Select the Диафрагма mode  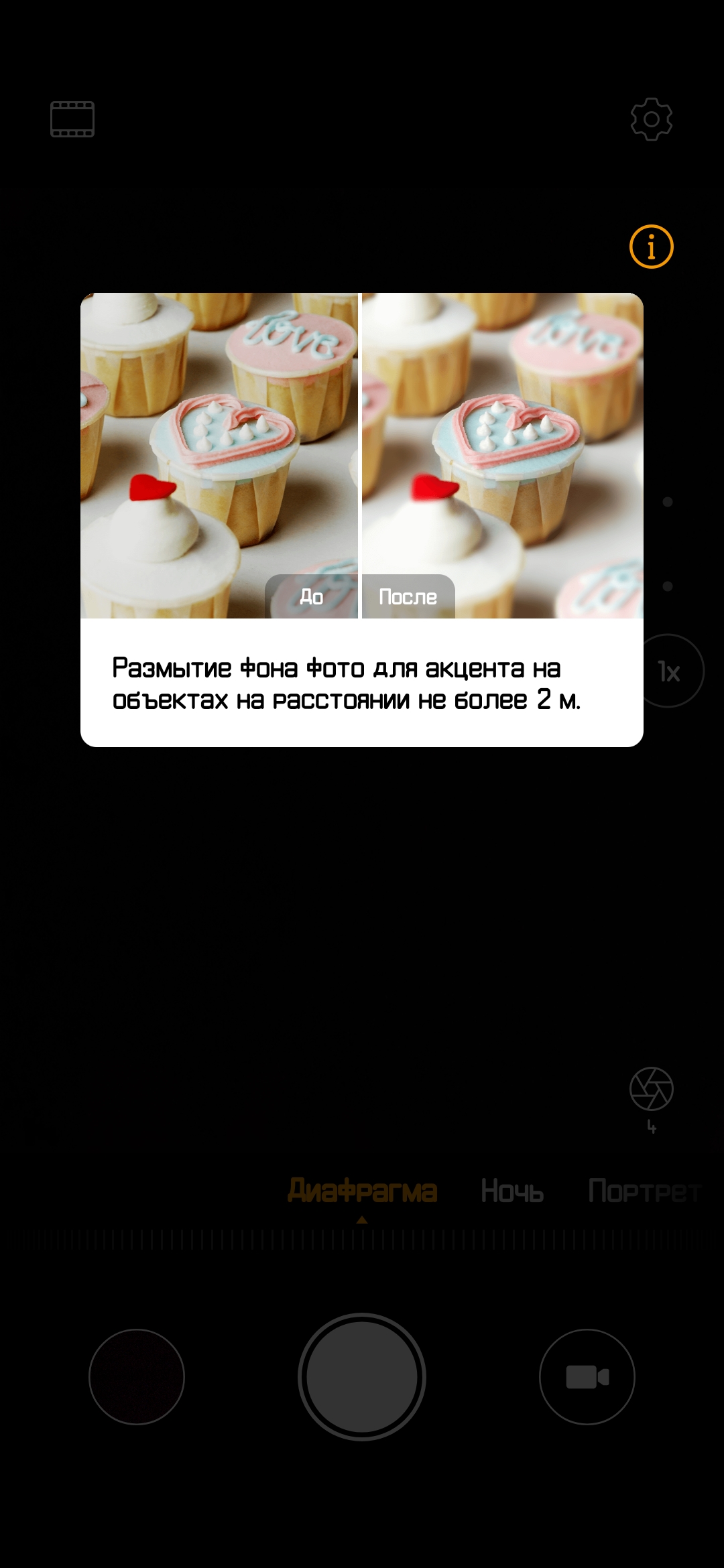(362, 1191)
